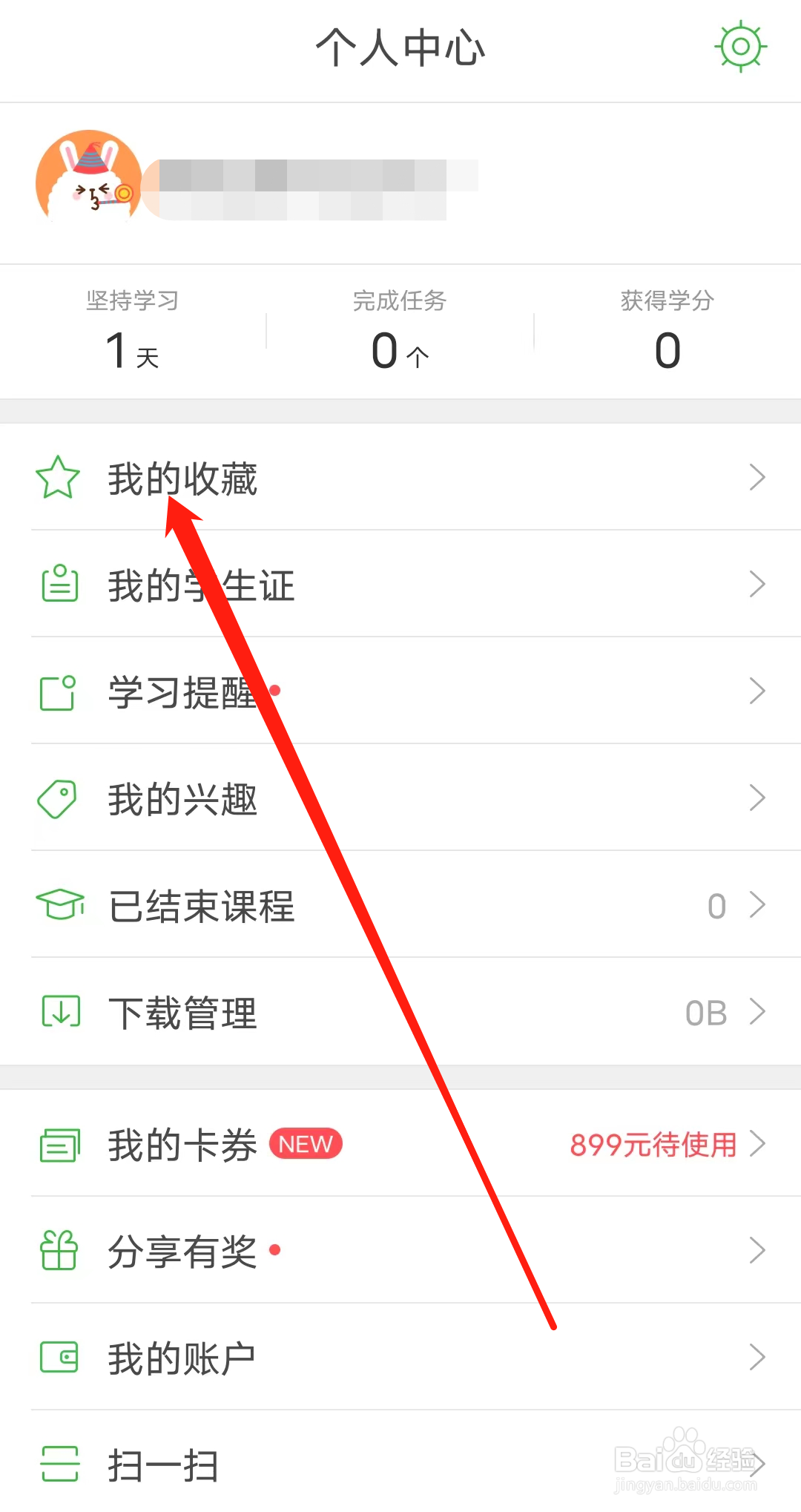This screenshot has height=1512, width=801.
Task: Tap the rabbit avatar image
Action: 88,178
